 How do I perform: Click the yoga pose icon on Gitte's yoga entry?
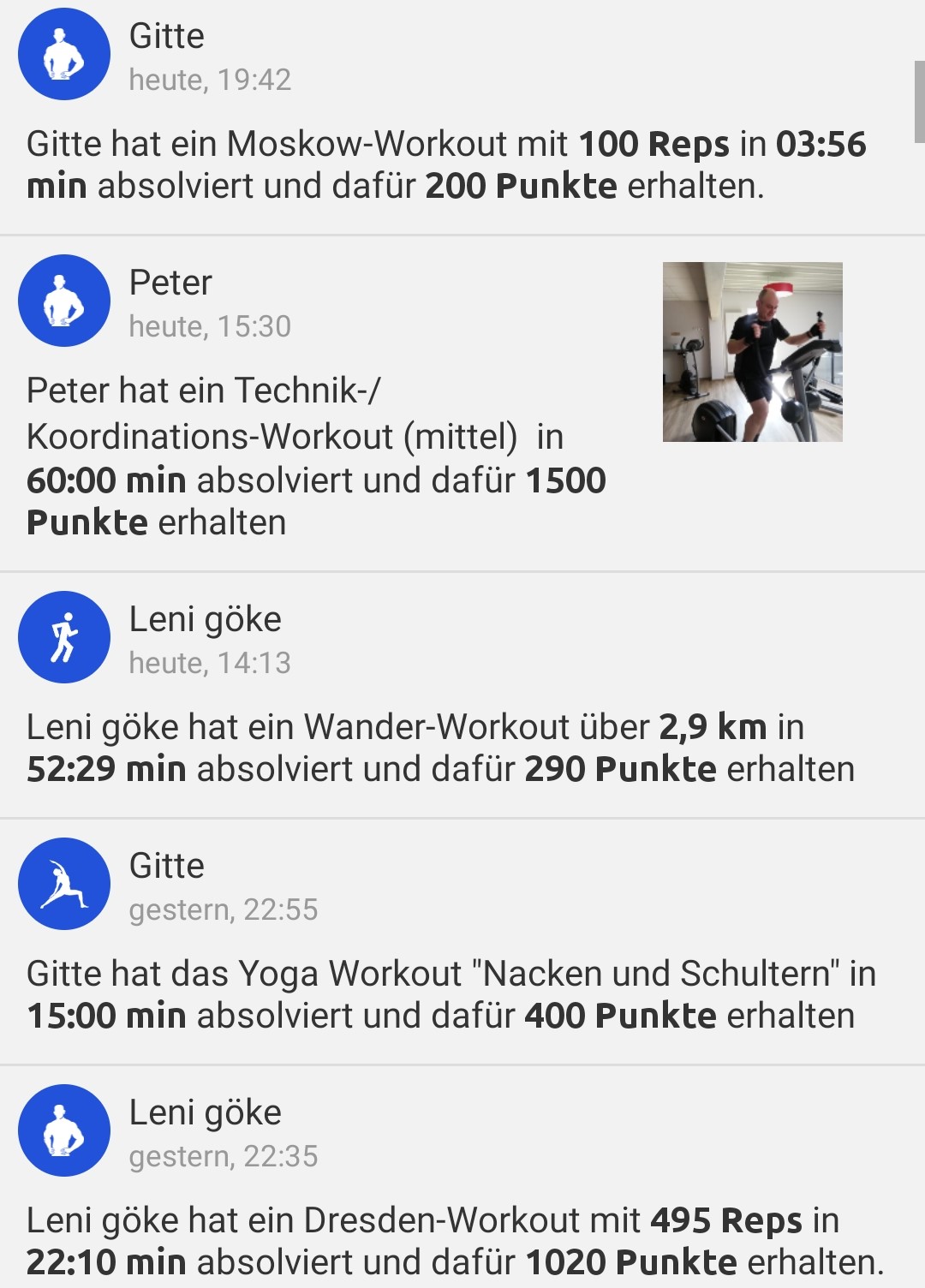pyautogui.click(x=63, y=885)
